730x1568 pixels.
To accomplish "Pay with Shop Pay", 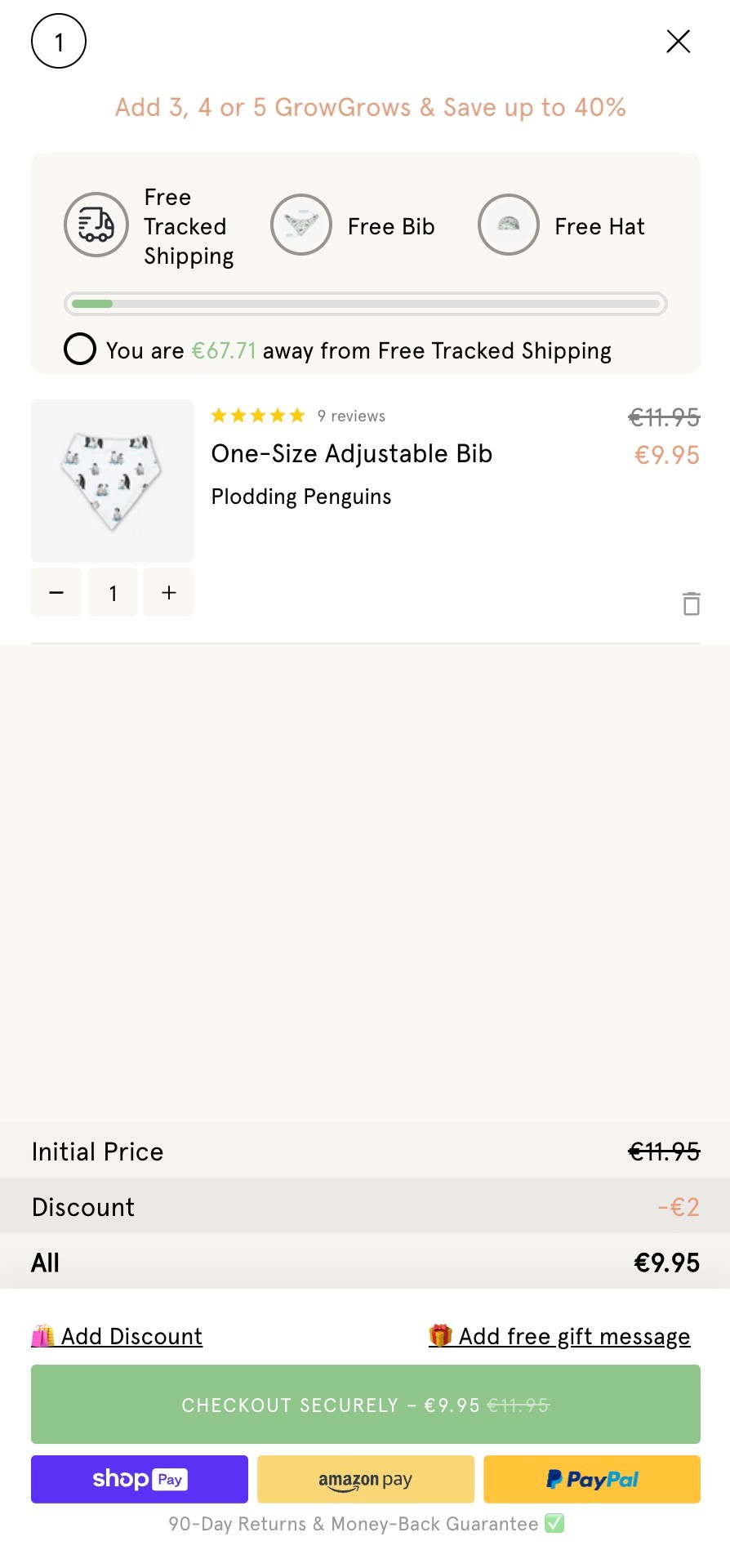I will 140,1479.
